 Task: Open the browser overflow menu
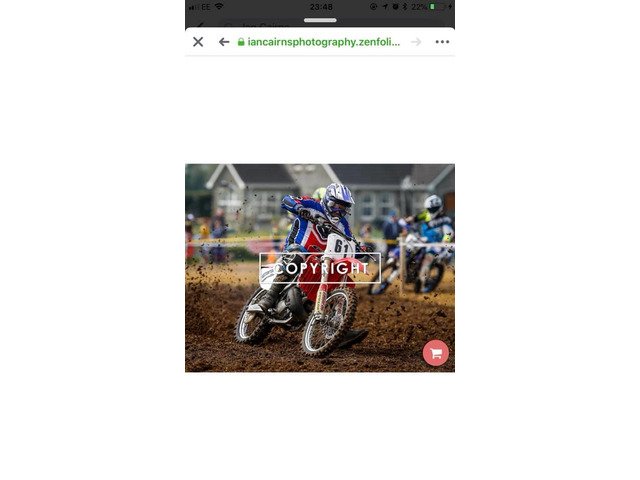click(x=441, y=42)
